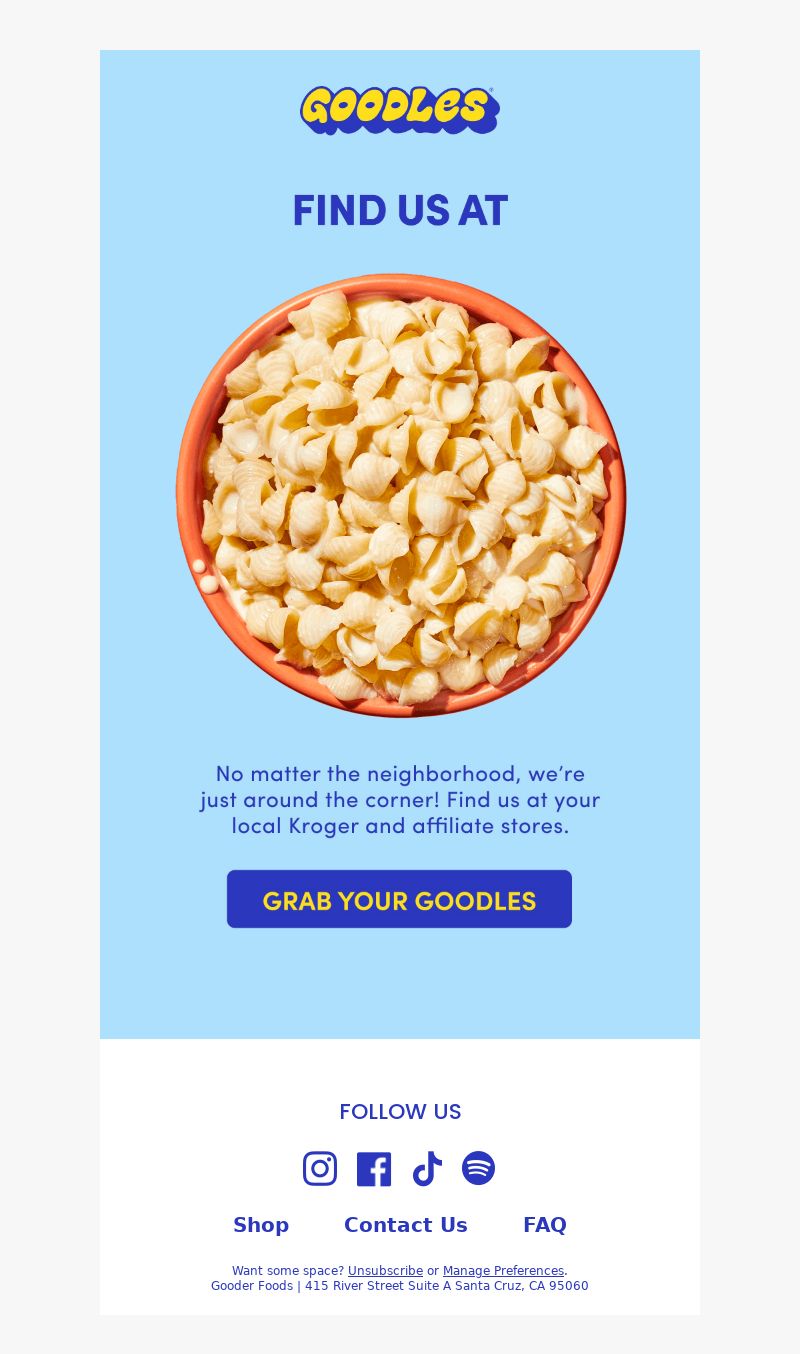Tap the Unsubscribe link
This screenshot has height=1354, width=800.
[x=385, y=1271]
